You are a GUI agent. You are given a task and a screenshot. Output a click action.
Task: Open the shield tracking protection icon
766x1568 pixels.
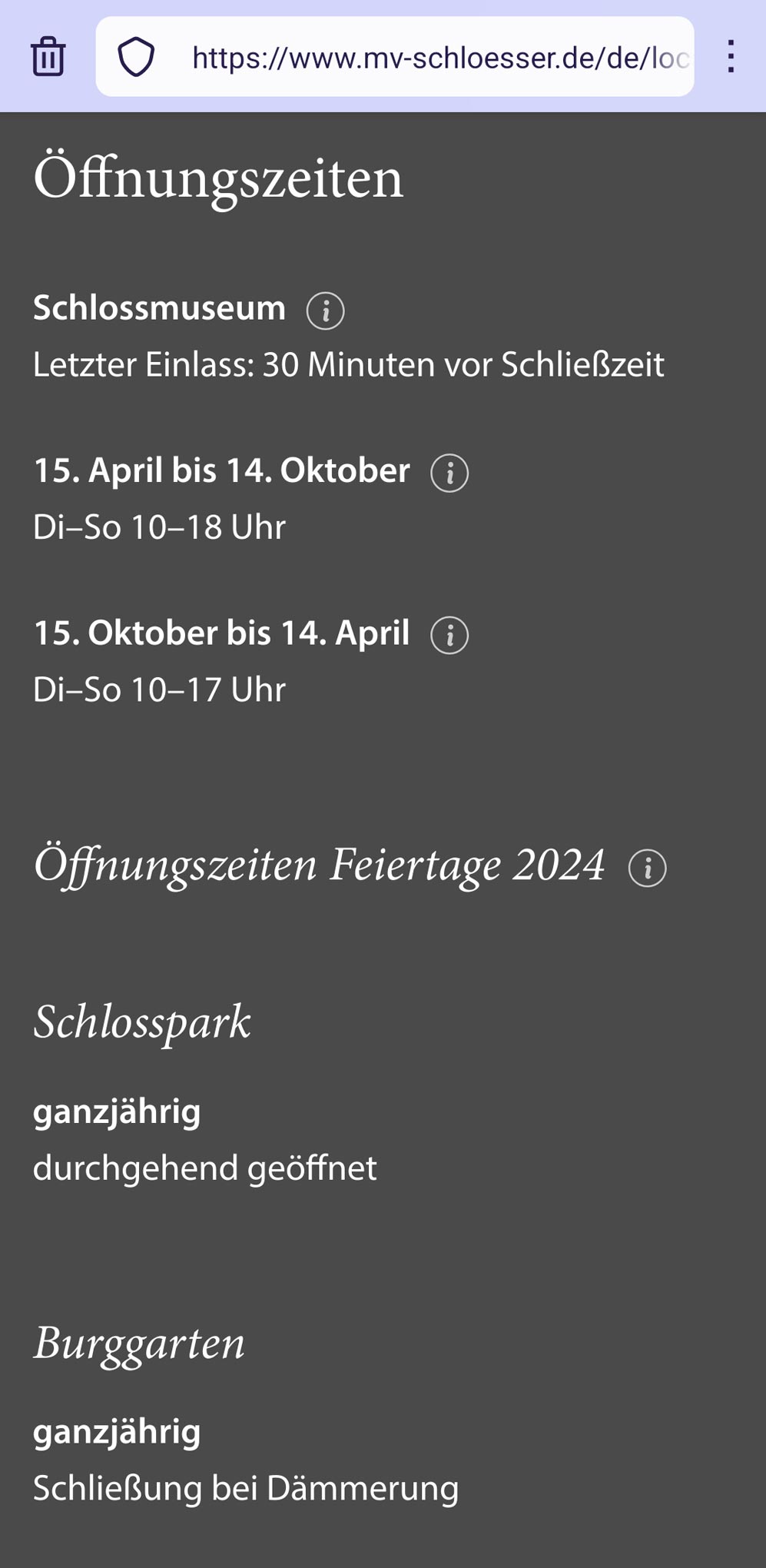point(136,57)
